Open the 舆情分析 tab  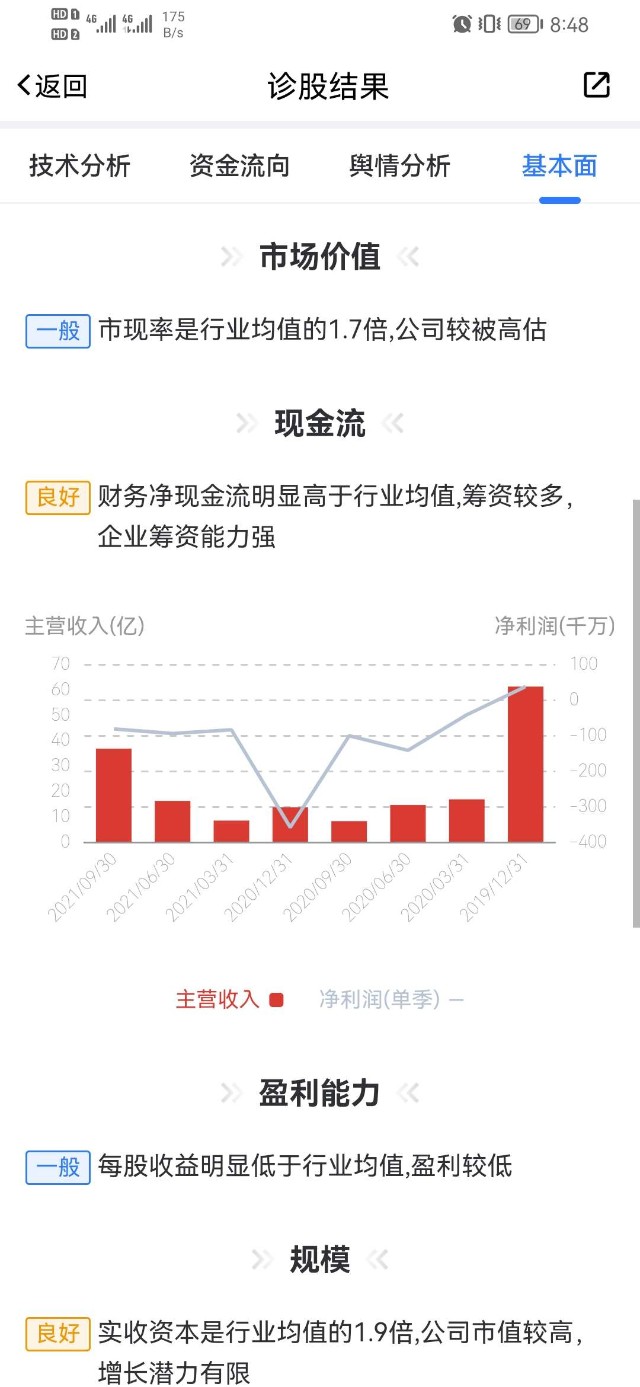[x=400, y=166]
